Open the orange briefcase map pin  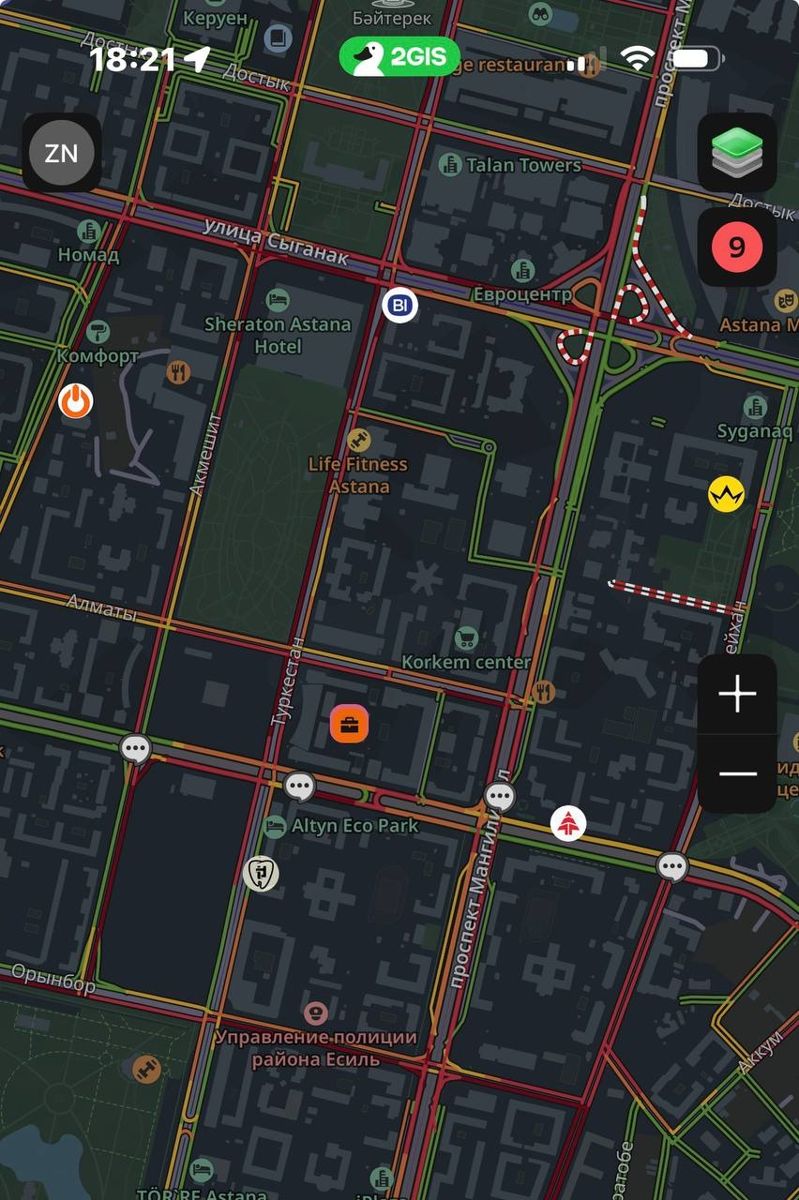click(349, 724)
